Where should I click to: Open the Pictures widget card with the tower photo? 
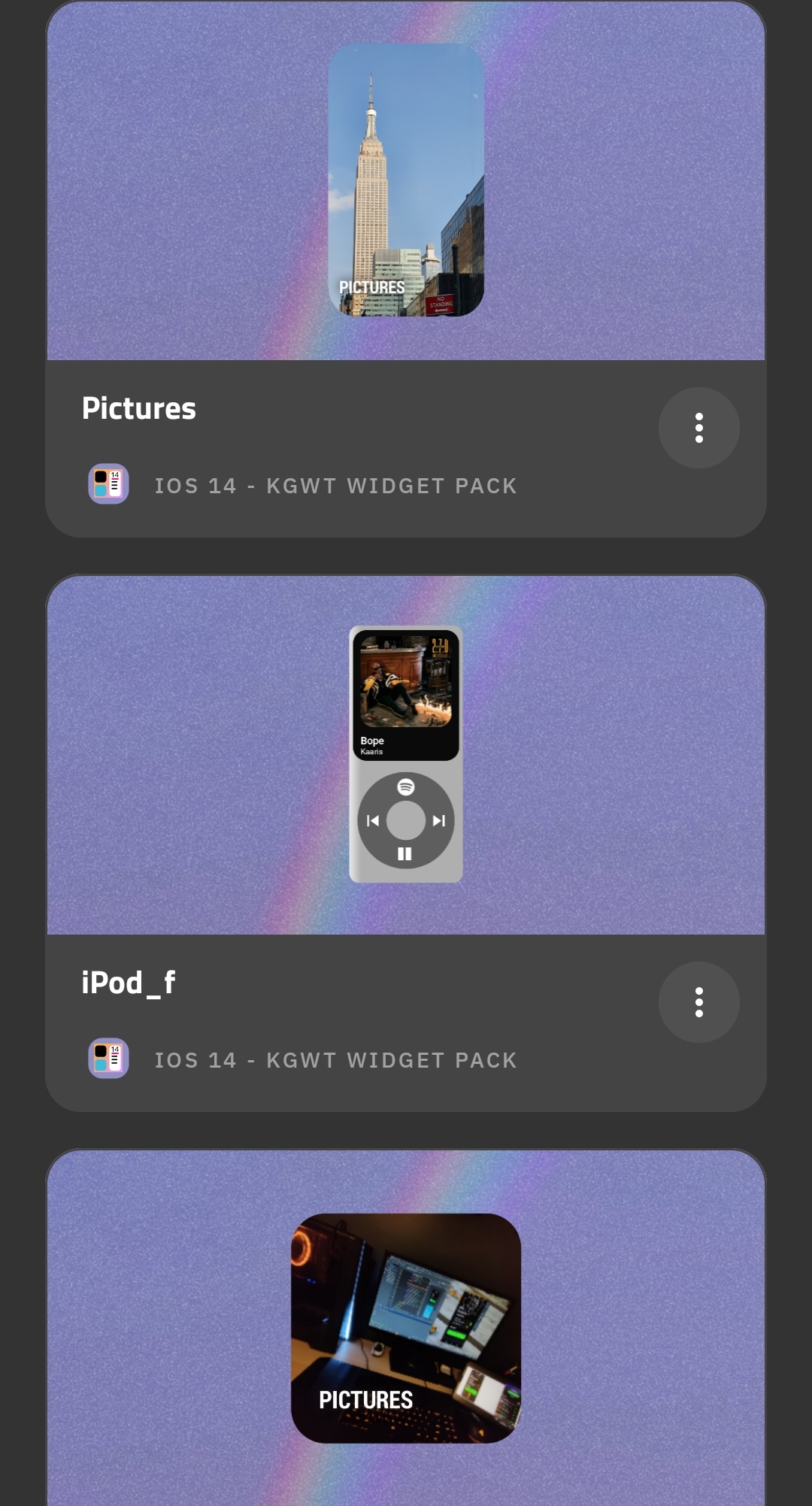(x=406, y=268)
